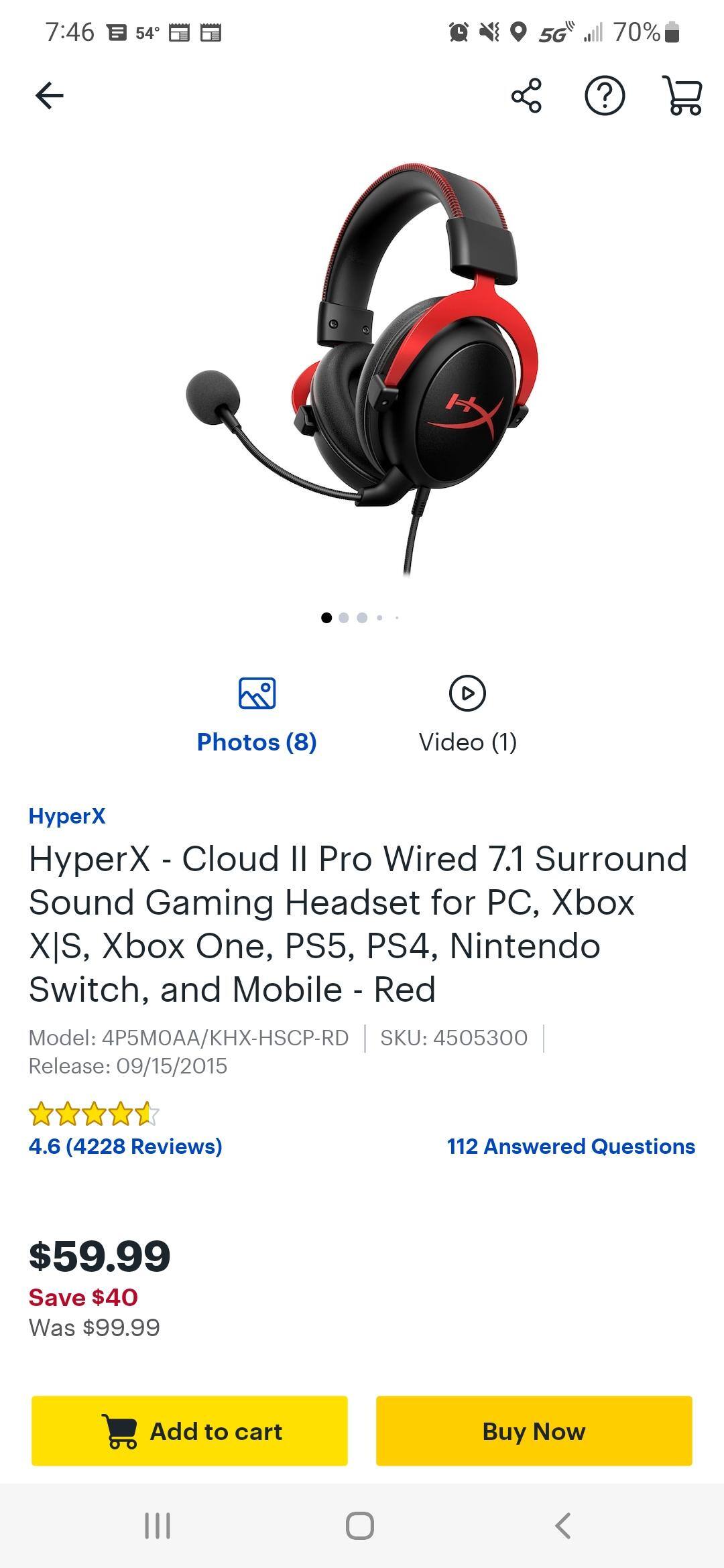The height and width of the screenshot is (1568, 724).
Task: Switch to the Video (1) tab
Action: tap(467, 742)
